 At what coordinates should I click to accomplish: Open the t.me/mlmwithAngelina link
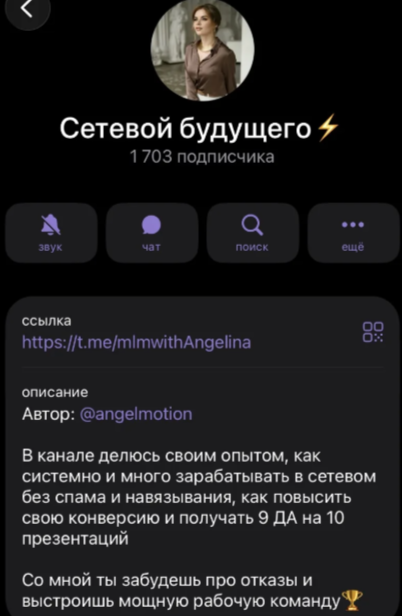(x=136, y=343)
